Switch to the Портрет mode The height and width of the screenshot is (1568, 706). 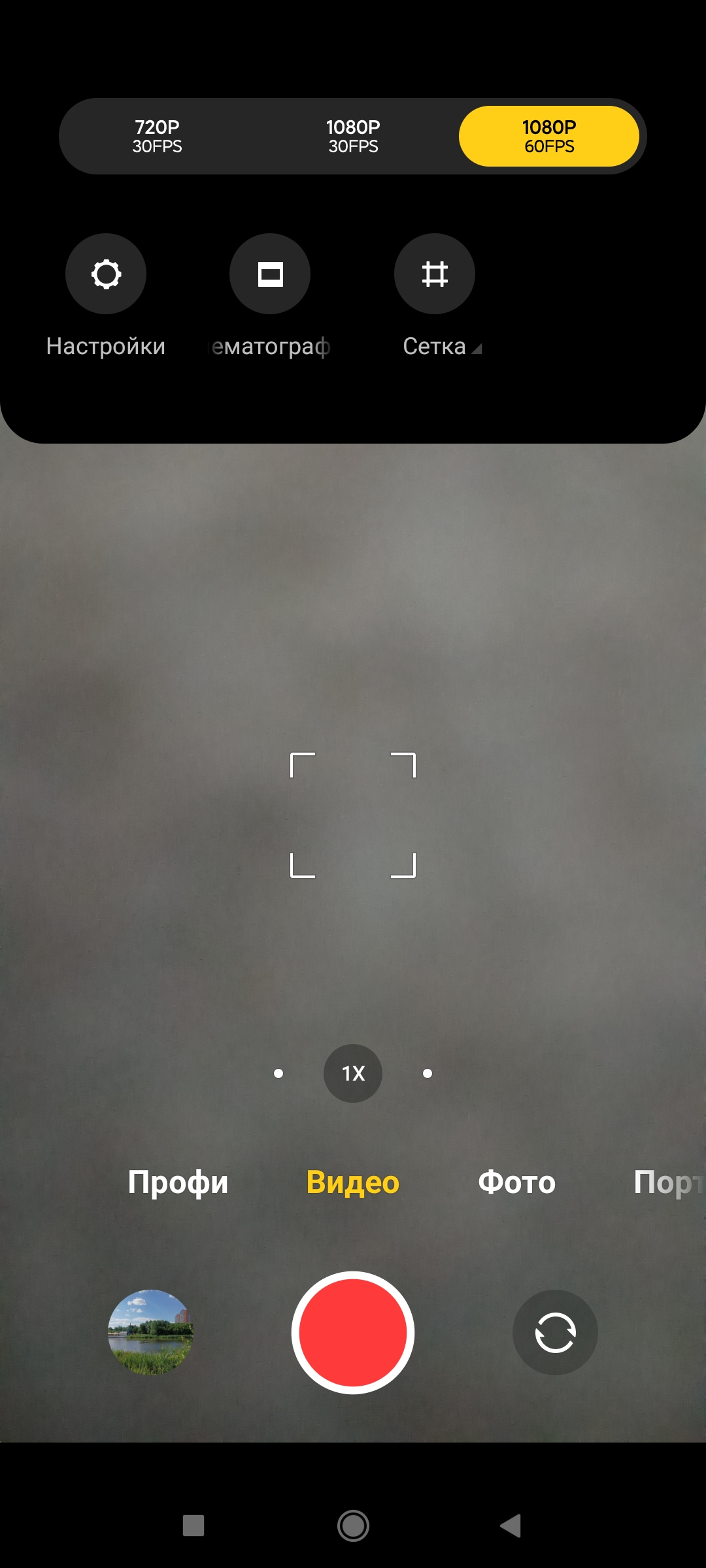click(x=667, y=1182)
